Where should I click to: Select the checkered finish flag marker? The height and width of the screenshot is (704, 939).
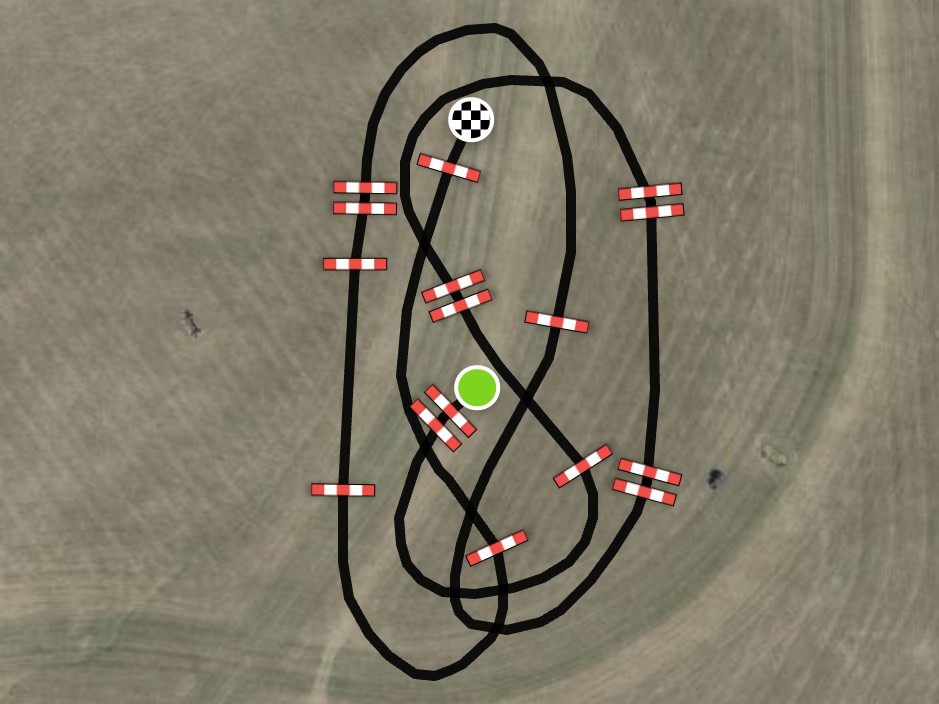470,120
